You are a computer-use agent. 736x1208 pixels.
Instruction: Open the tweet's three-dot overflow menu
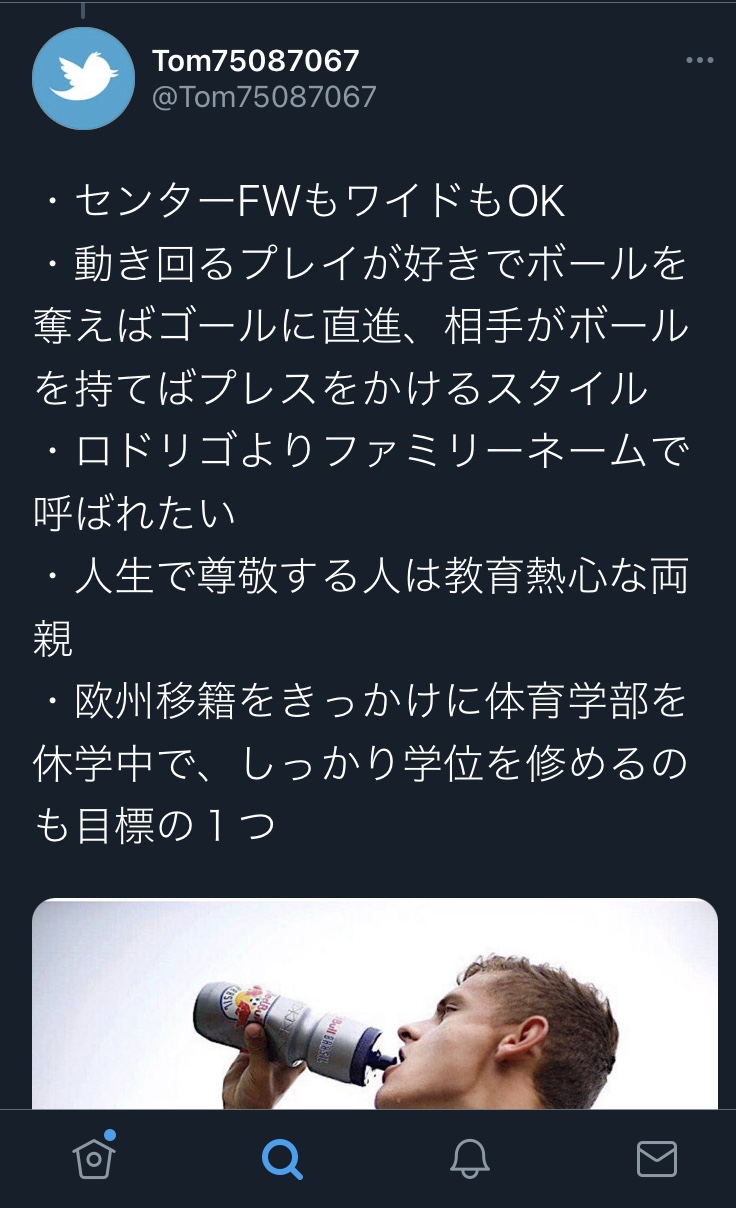click(x=700, y=60)
